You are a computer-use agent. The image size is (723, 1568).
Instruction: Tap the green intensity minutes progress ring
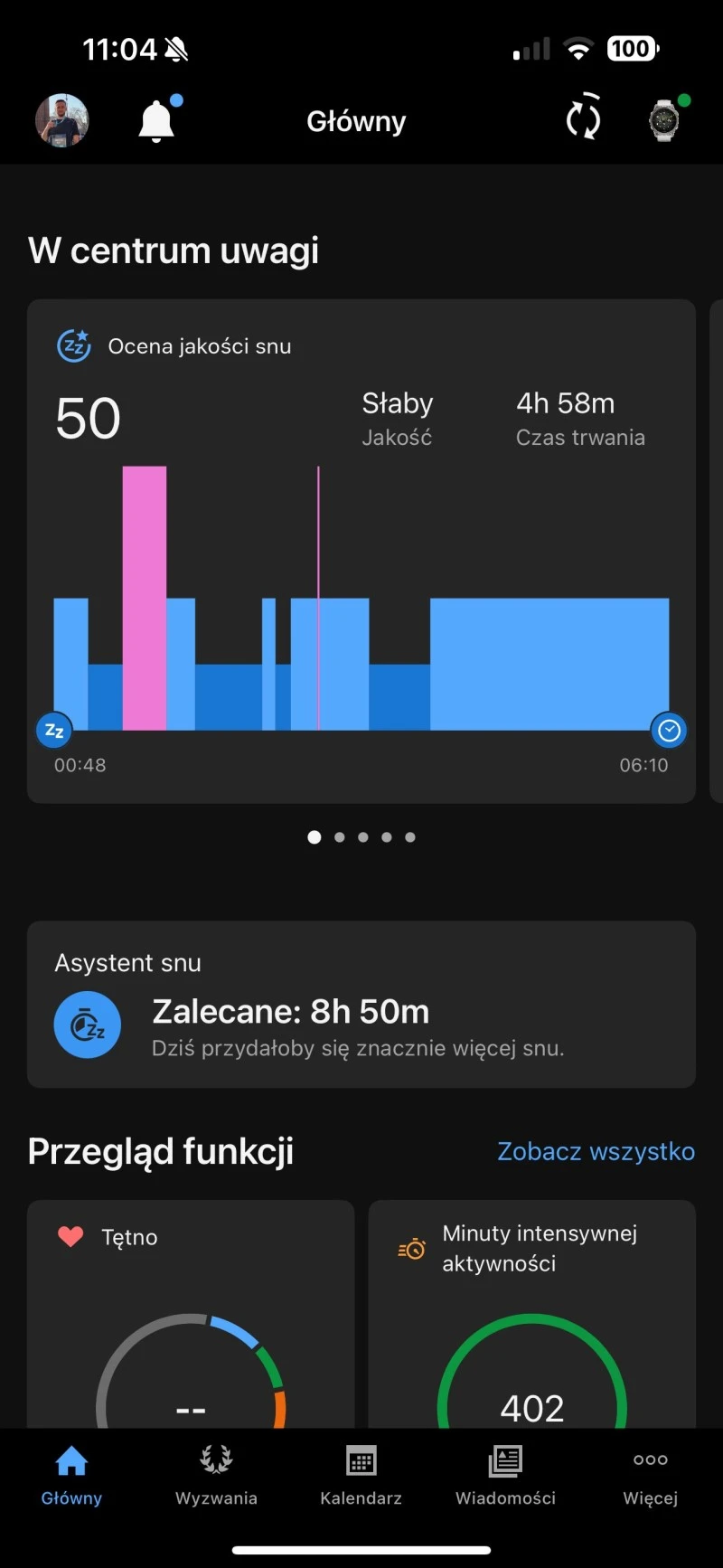[x=531, y=1374]
